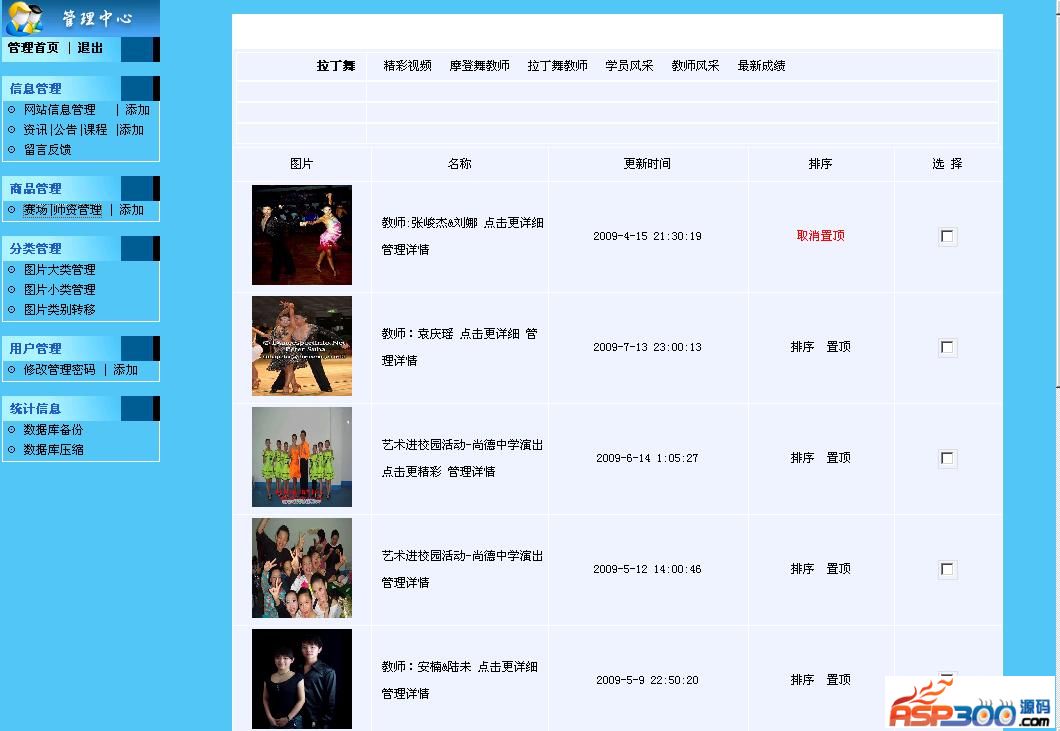Open the 管理首页 link

tap(33, 48)
